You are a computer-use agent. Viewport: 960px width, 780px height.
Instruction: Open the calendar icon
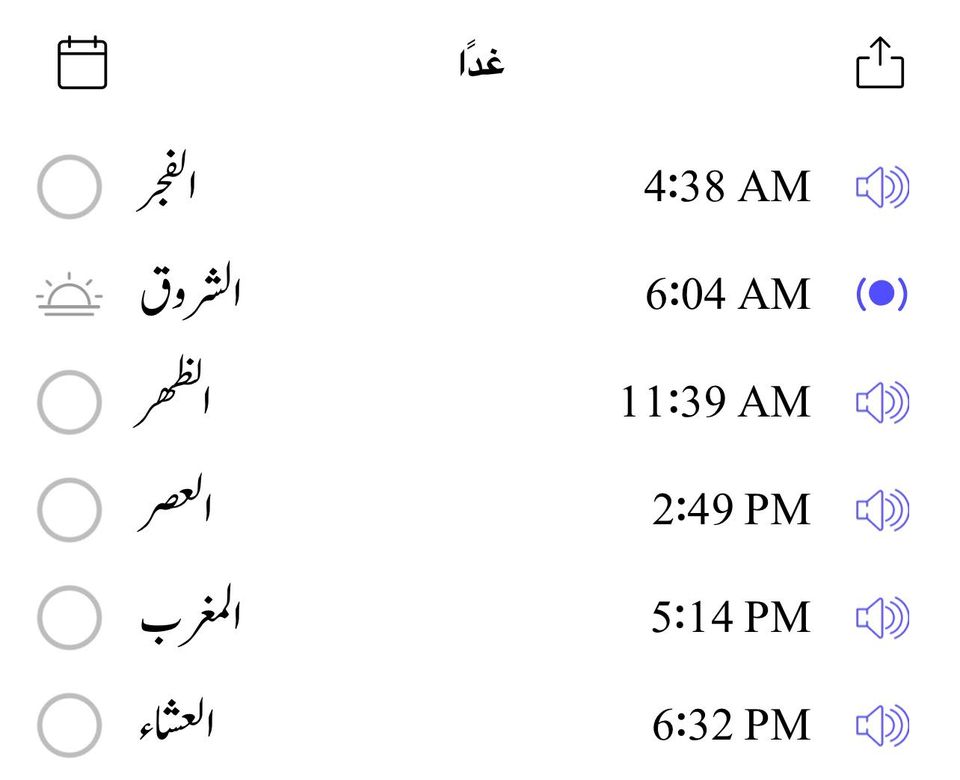(82, 63)
